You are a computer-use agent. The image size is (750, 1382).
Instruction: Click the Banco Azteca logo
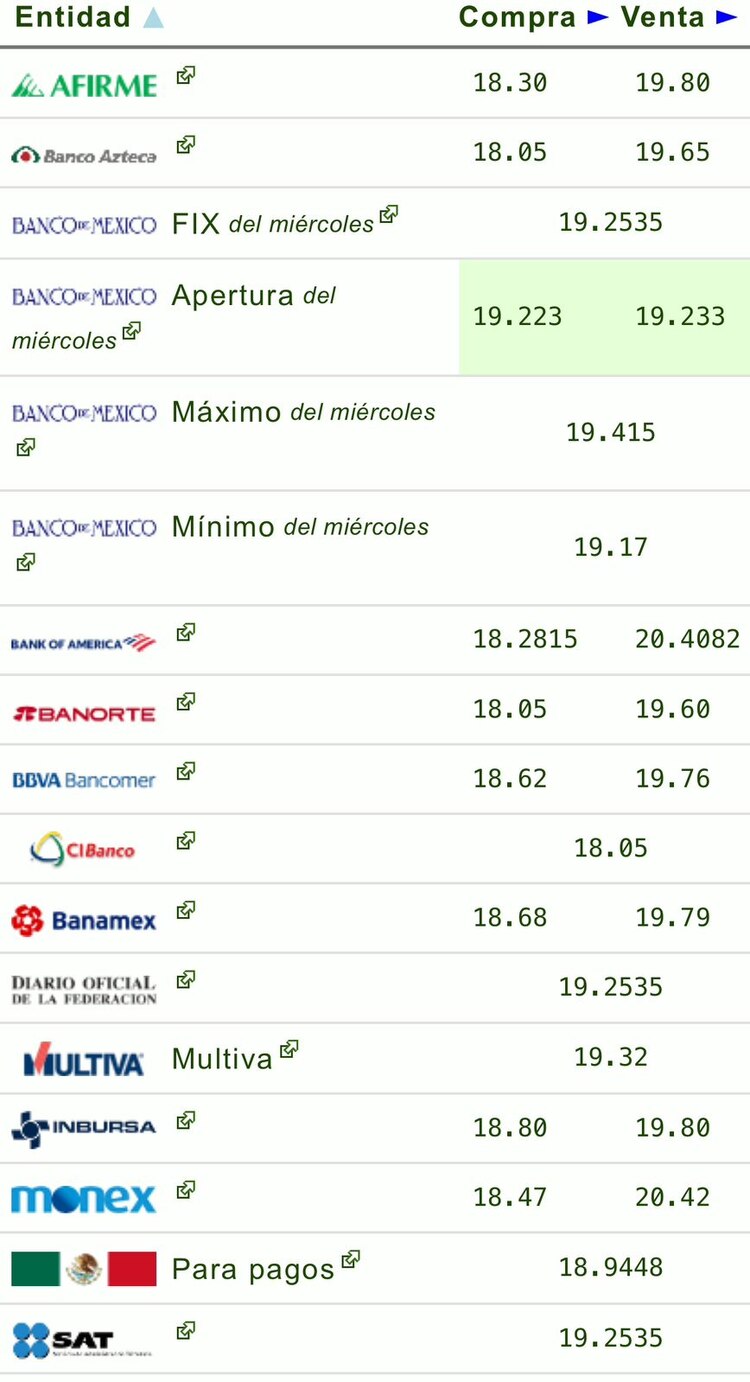click(83, 153)
